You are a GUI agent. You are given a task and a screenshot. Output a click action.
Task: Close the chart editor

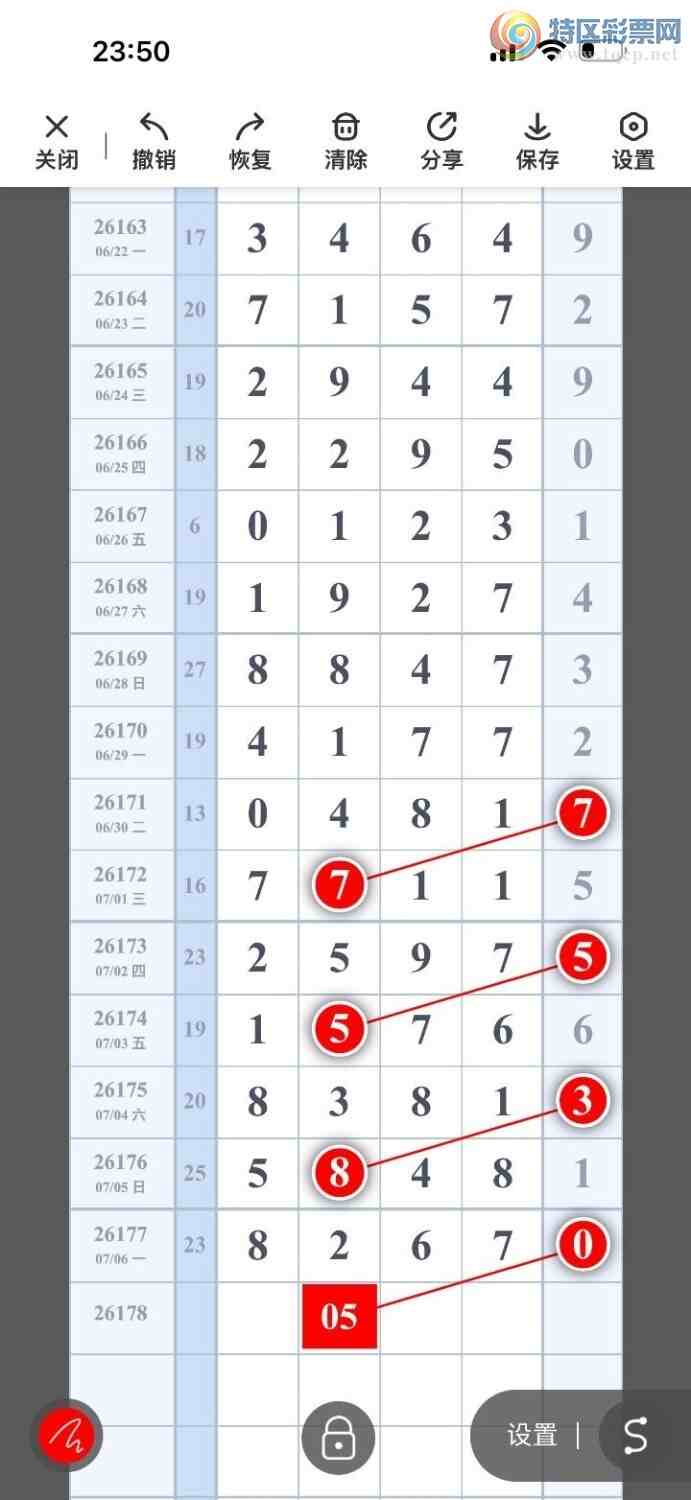click(57, 142)
